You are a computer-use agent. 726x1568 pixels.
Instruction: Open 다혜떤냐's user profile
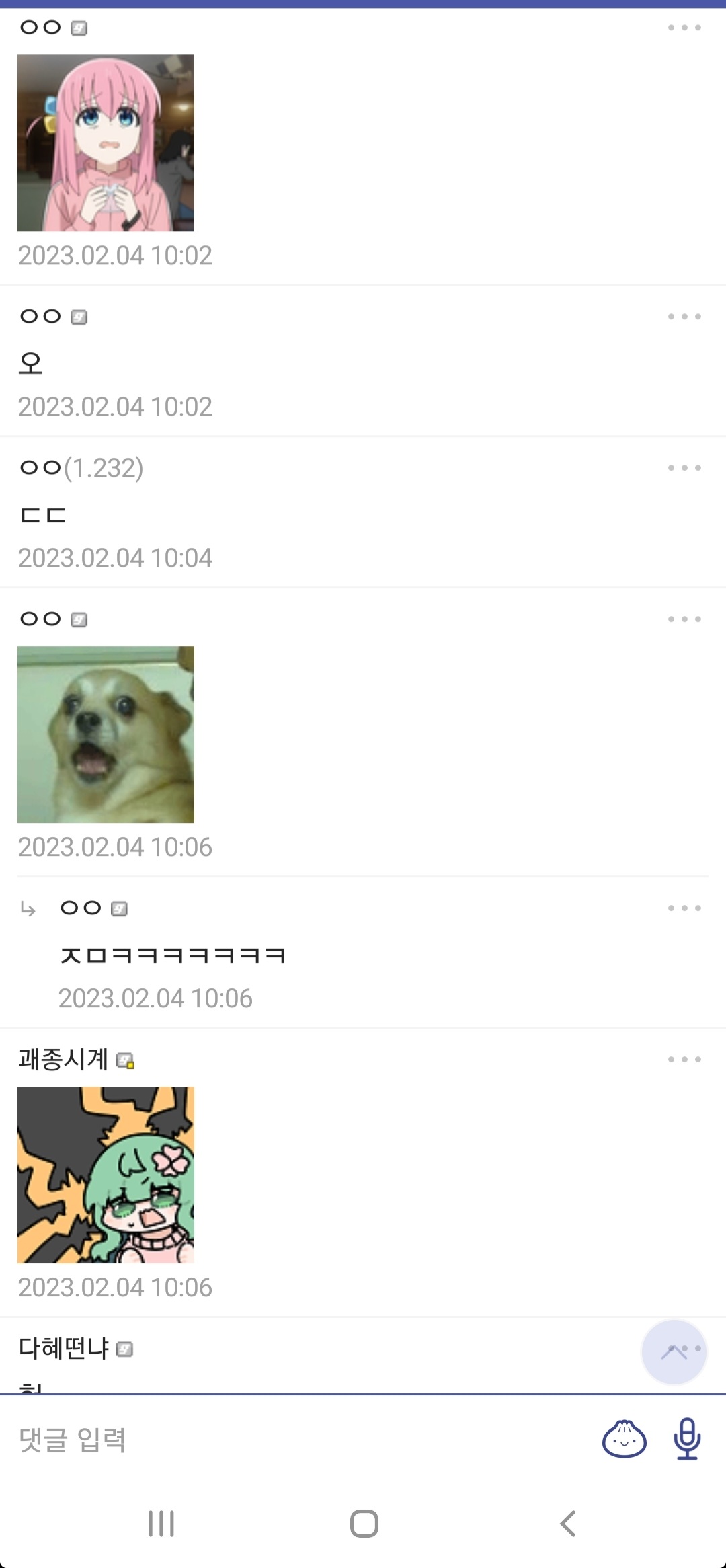pyautogui.click(x=64, y=1348)
